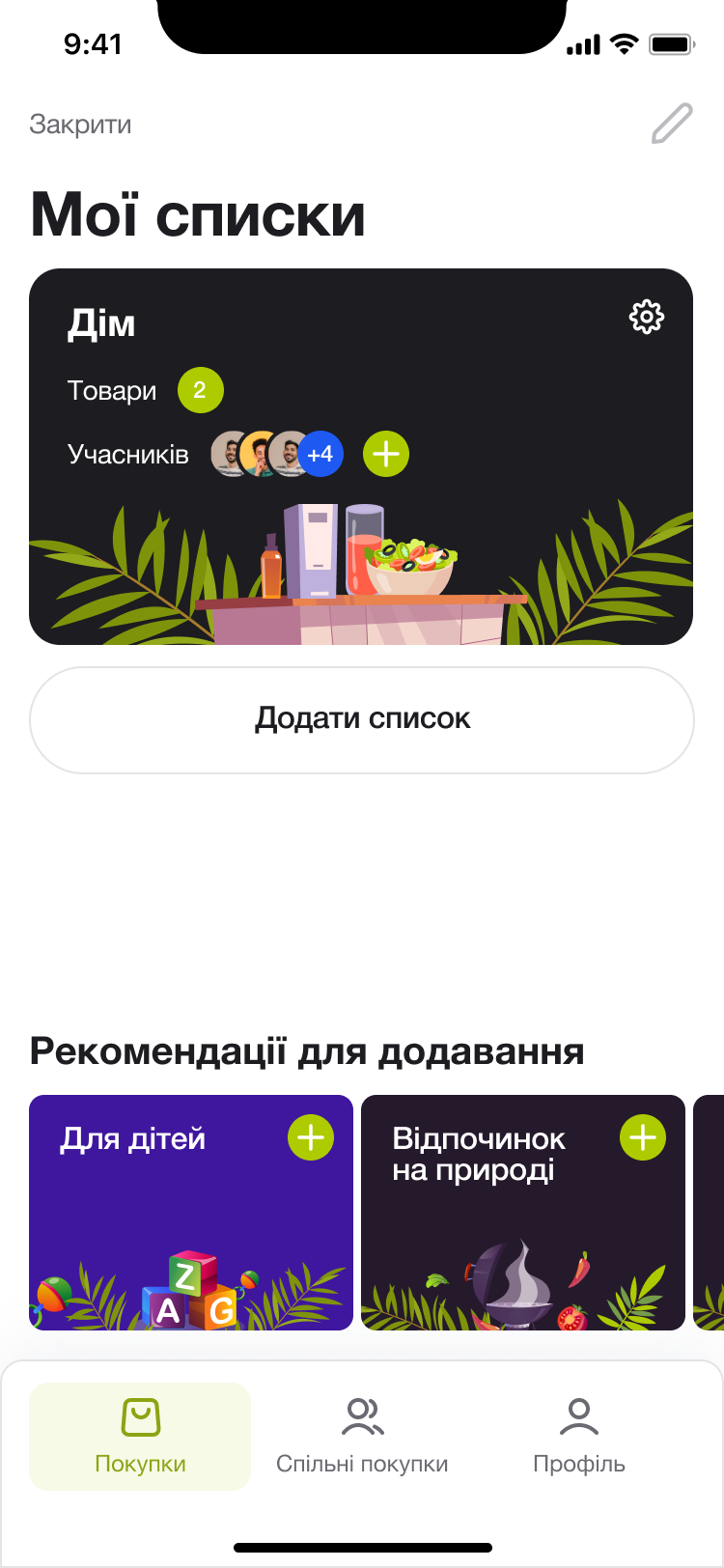
Task: Open settings gear on the Дім list
Action: tap(647, 317)
